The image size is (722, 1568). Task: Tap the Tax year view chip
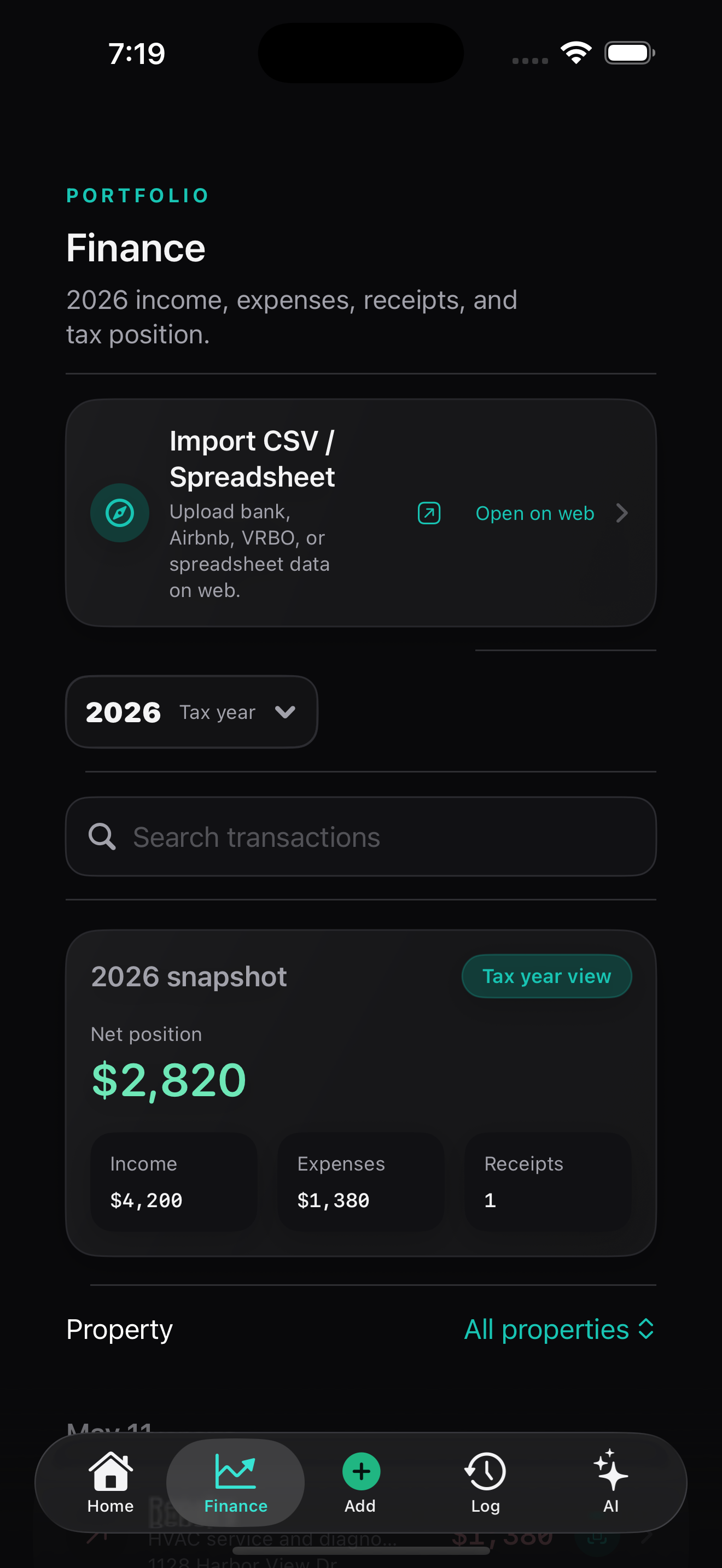546,976
